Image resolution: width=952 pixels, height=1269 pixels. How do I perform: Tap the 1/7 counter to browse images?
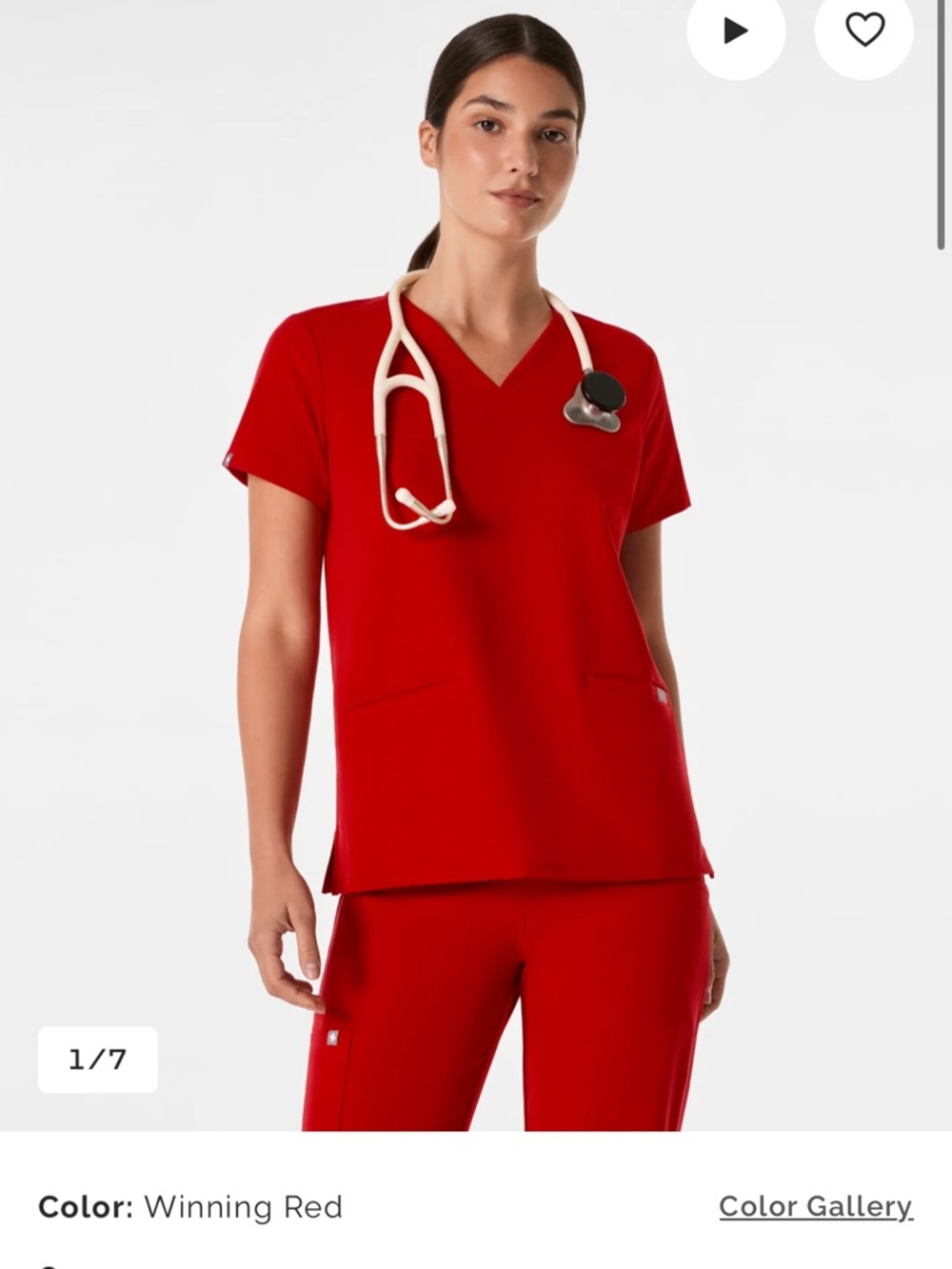(100, 1057)
